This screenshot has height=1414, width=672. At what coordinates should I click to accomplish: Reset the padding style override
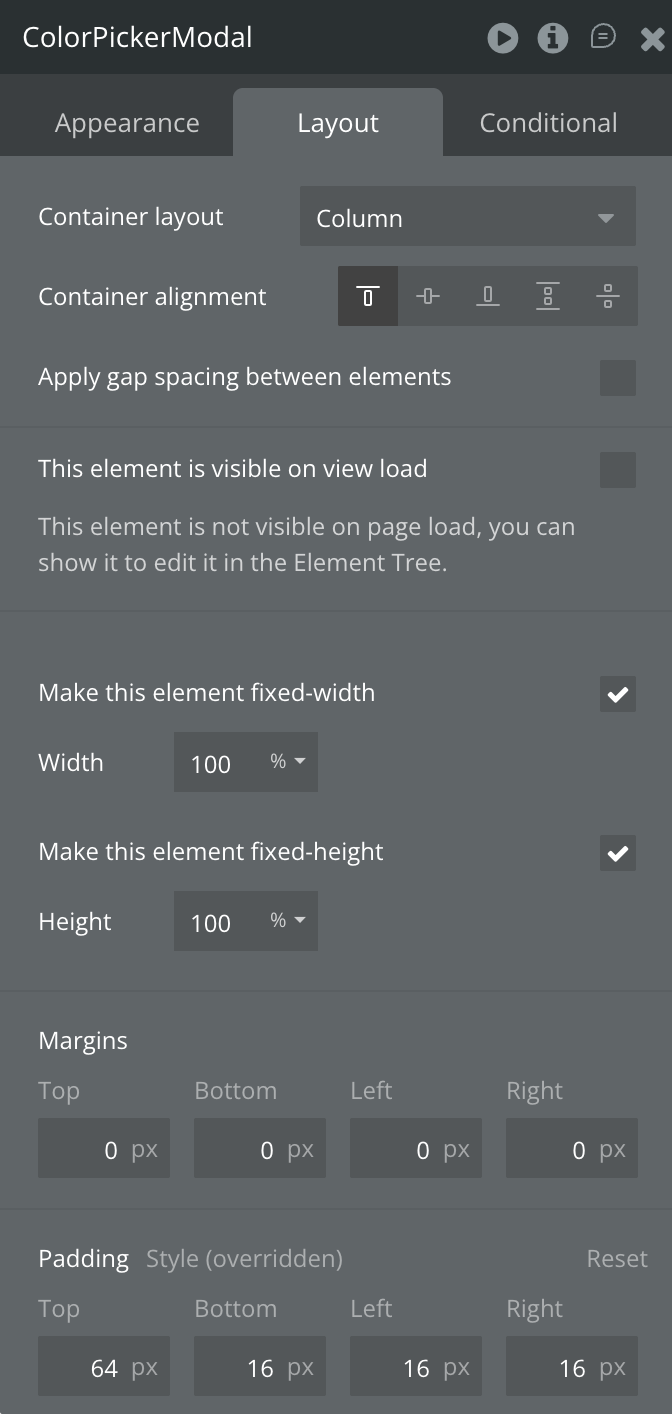616,1259
